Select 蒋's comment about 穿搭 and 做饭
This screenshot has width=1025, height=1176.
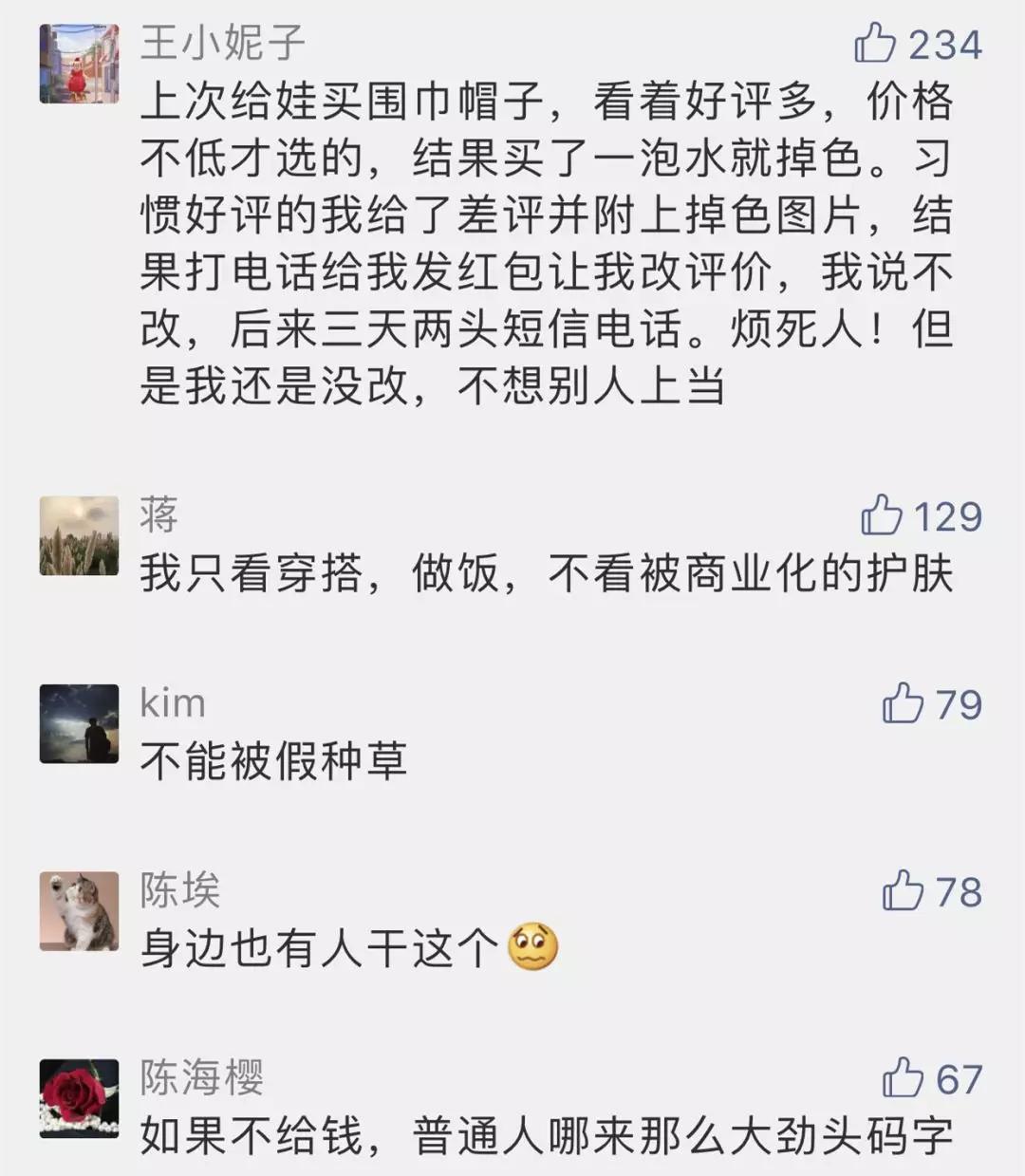click(550, 571)
